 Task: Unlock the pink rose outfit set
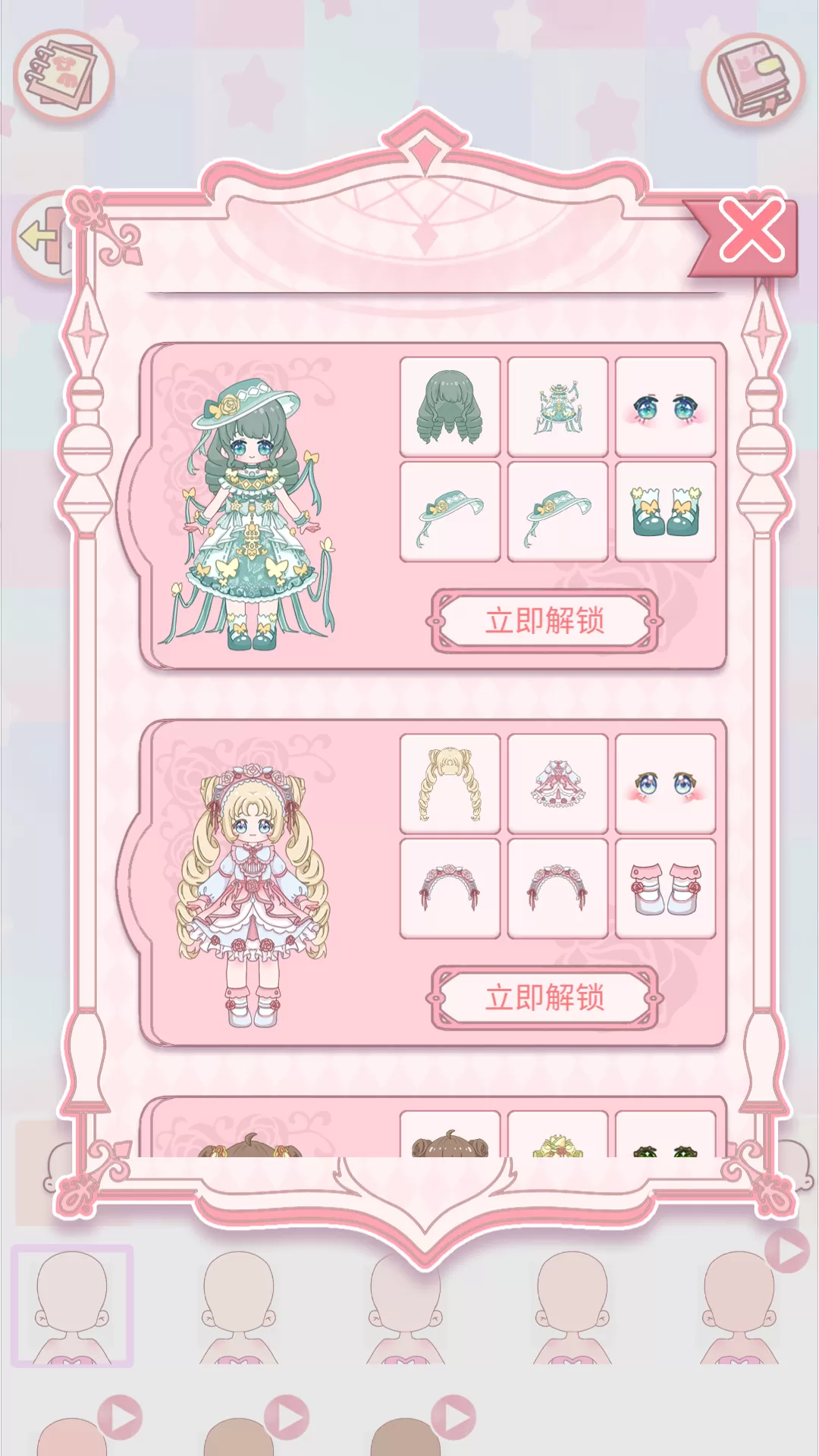coord(544,997)
